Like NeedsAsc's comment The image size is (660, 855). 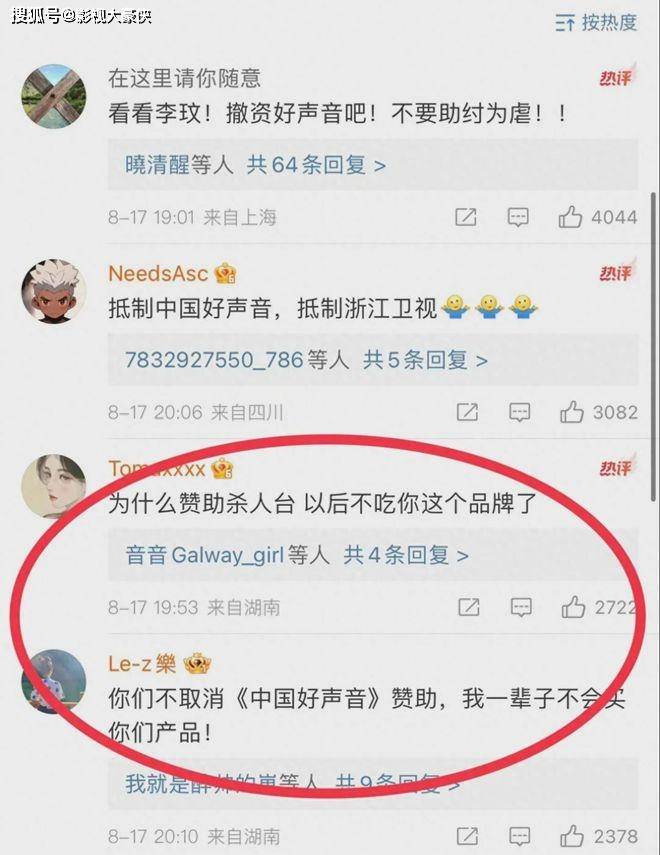pos(571,412)
